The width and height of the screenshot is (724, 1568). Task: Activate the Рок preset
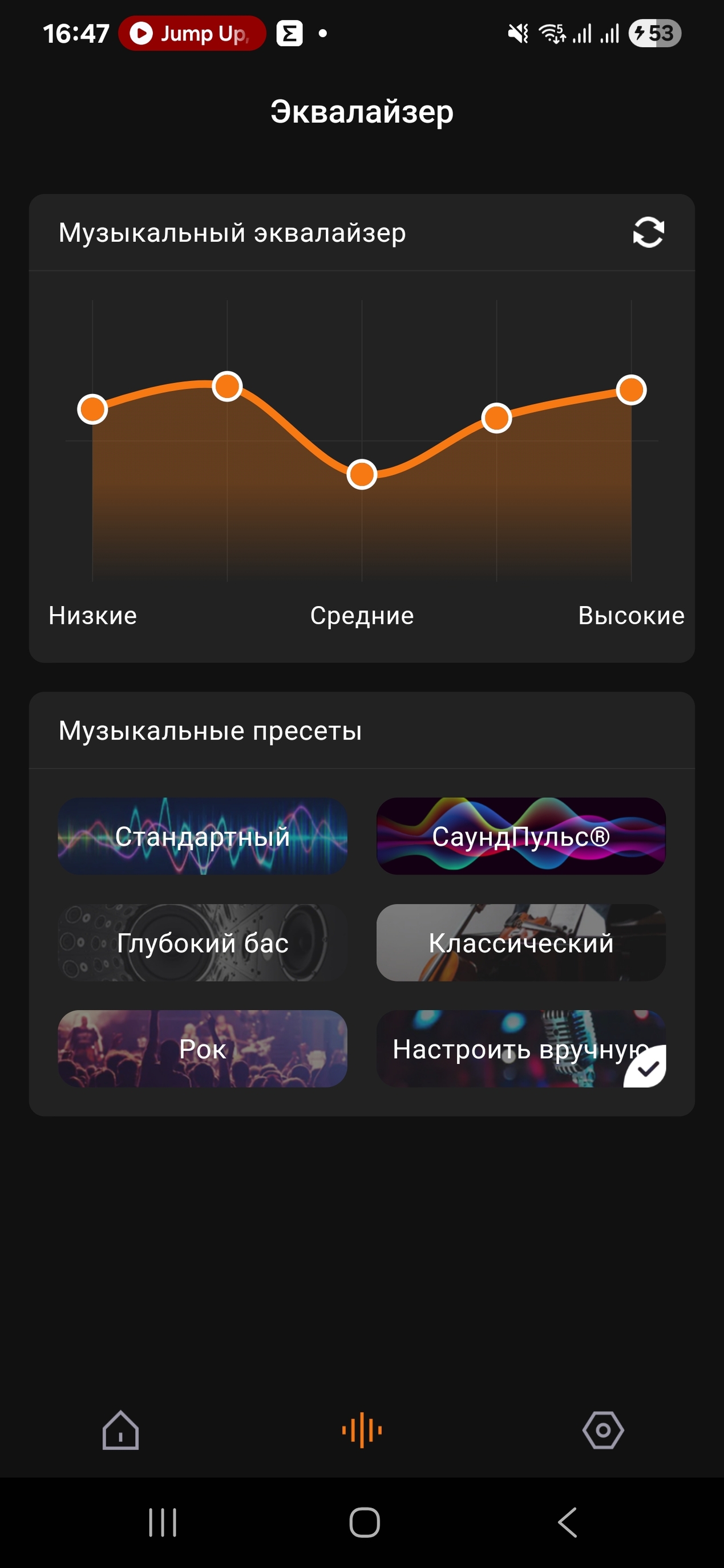202,1048
